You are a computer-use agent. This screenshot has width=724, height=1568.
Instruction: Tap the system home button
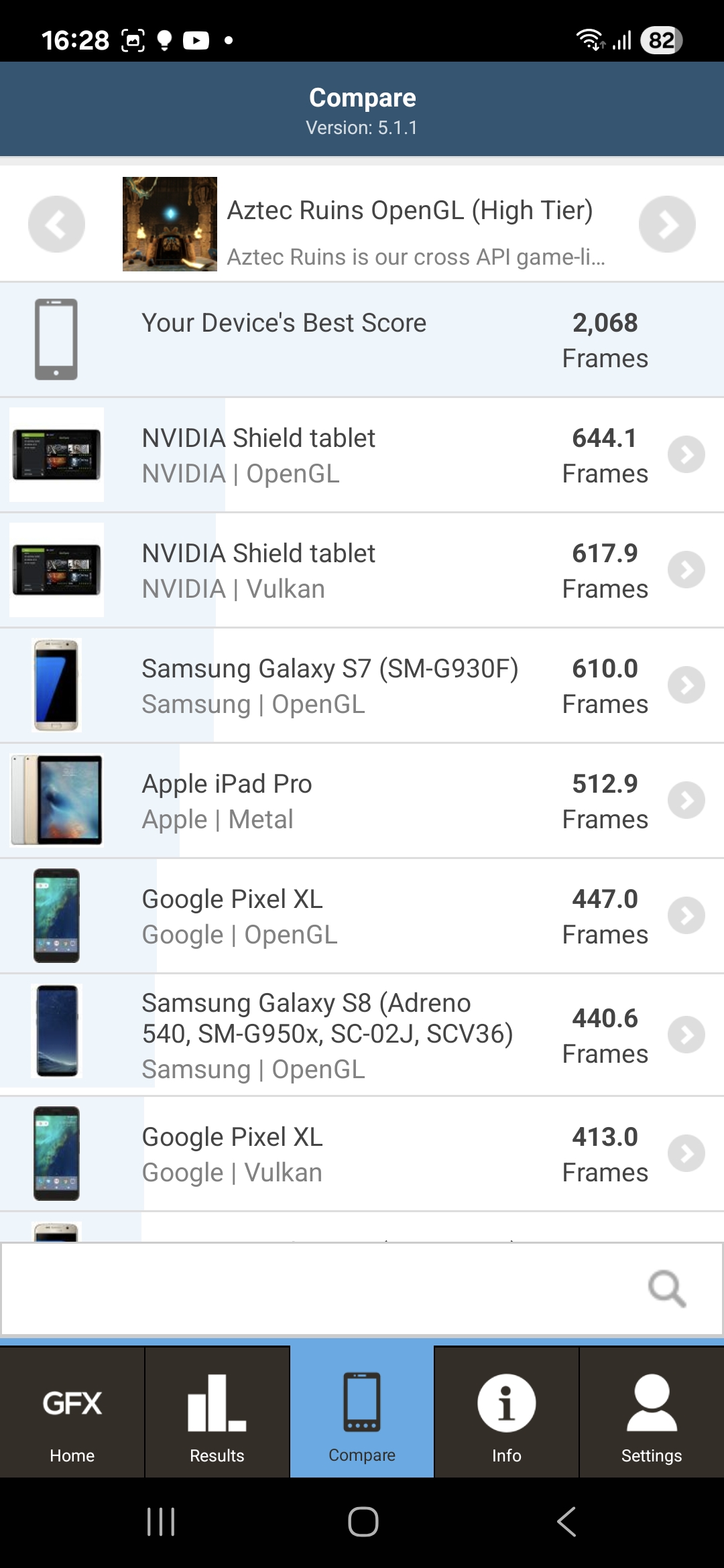(x=363, y=1522)
